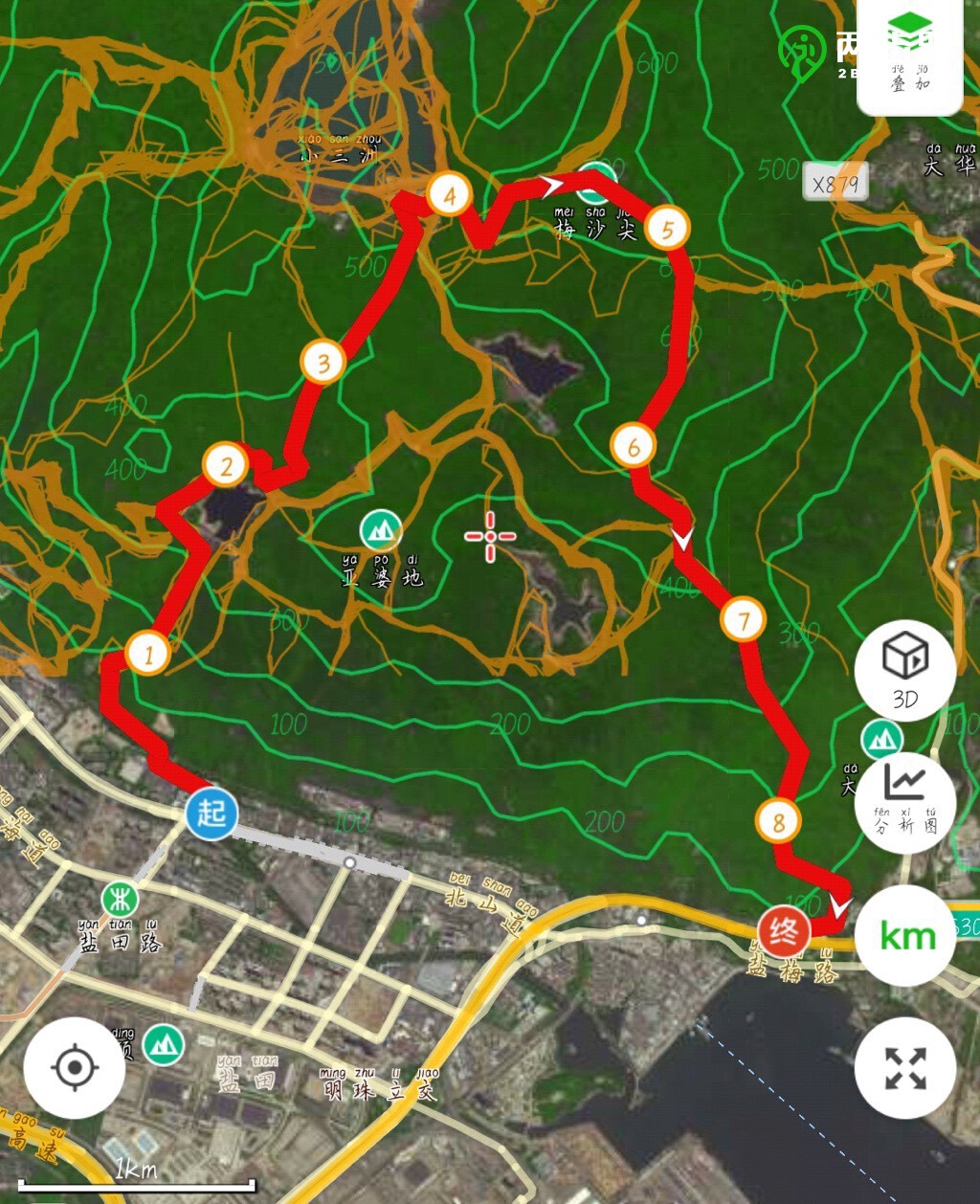Viewport: 980px width, 1204px height.
Task: Open the 叠加 layer overlay button
Action: pyautogui.click(x=909, y=54)
